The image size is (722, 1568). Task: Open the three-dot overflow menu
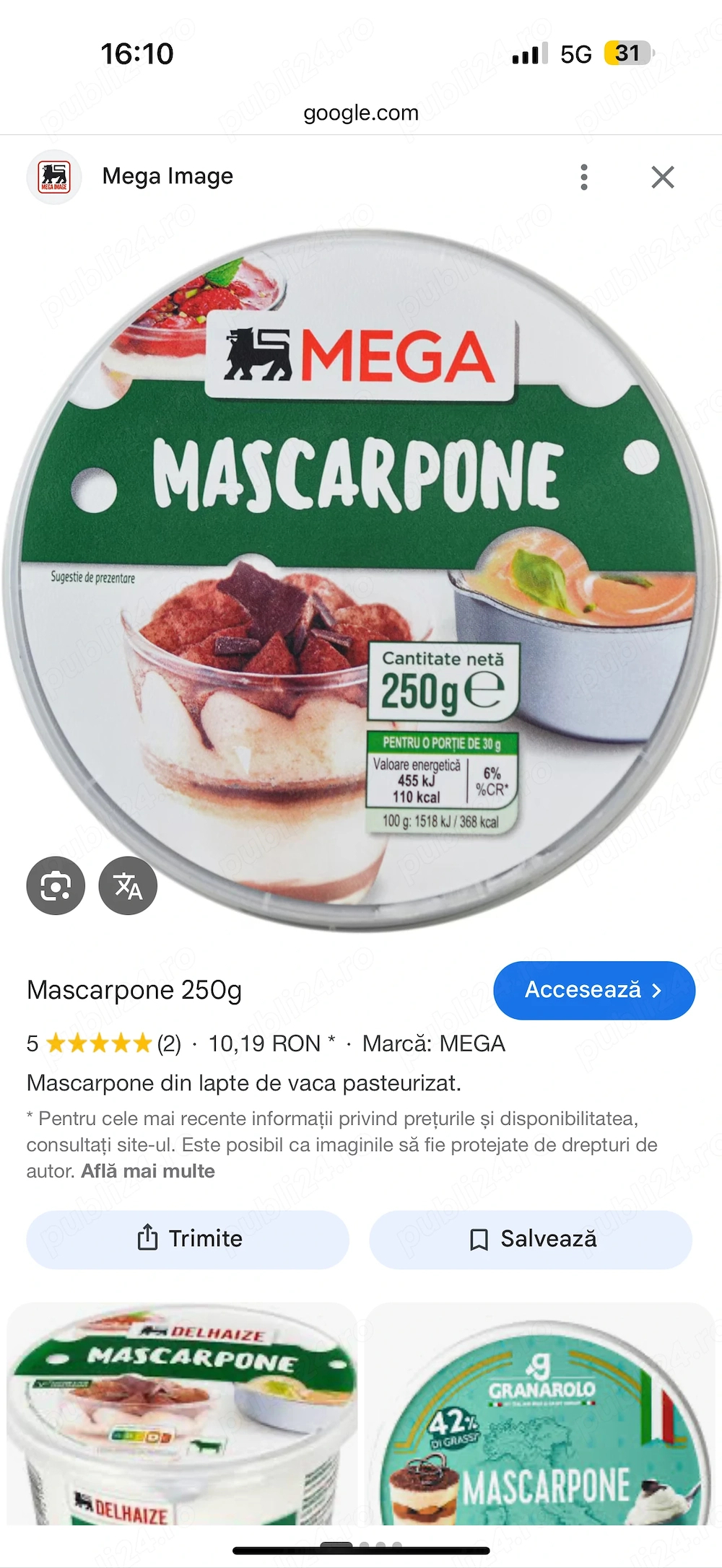(x=584, y=177)
